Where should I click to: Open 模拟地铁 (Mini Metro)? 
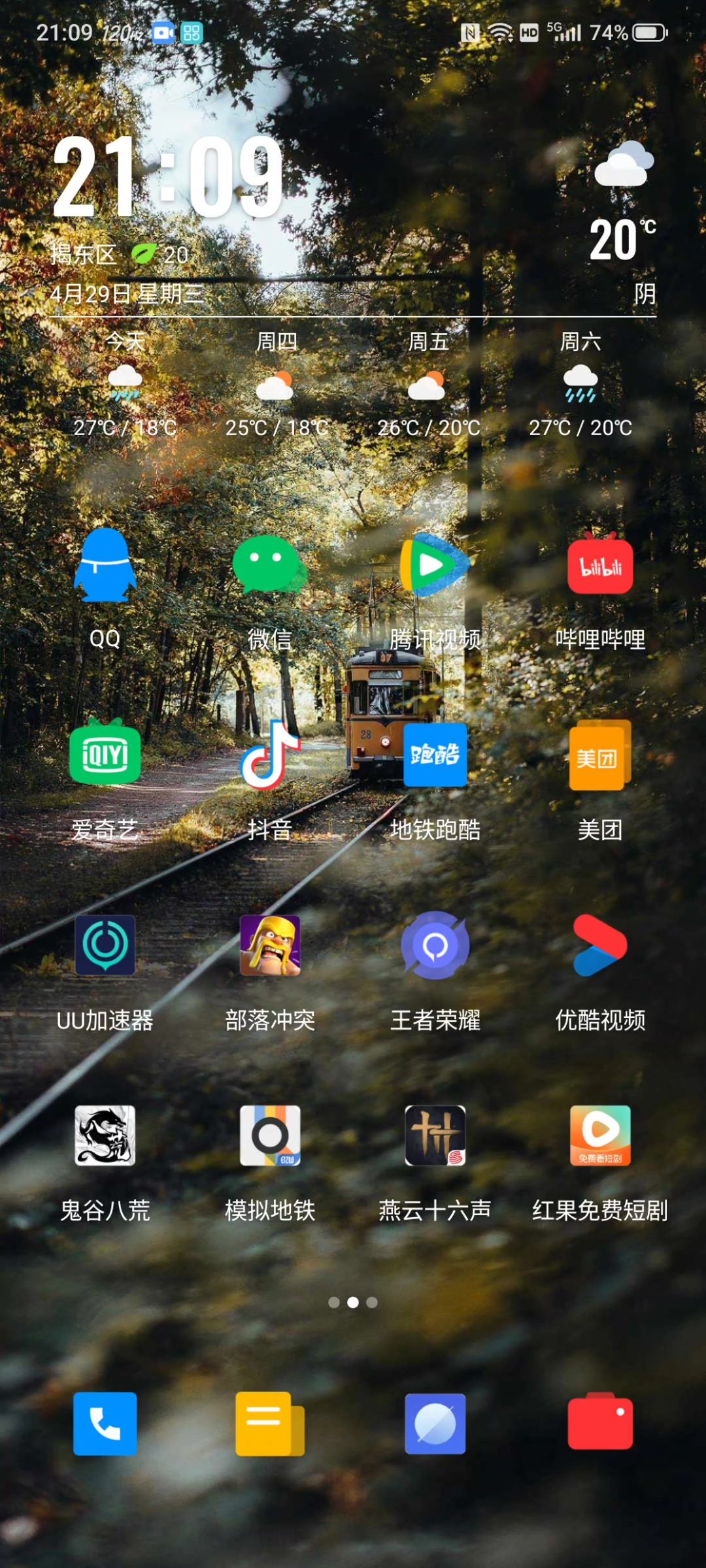click(x=270, y=1135)
